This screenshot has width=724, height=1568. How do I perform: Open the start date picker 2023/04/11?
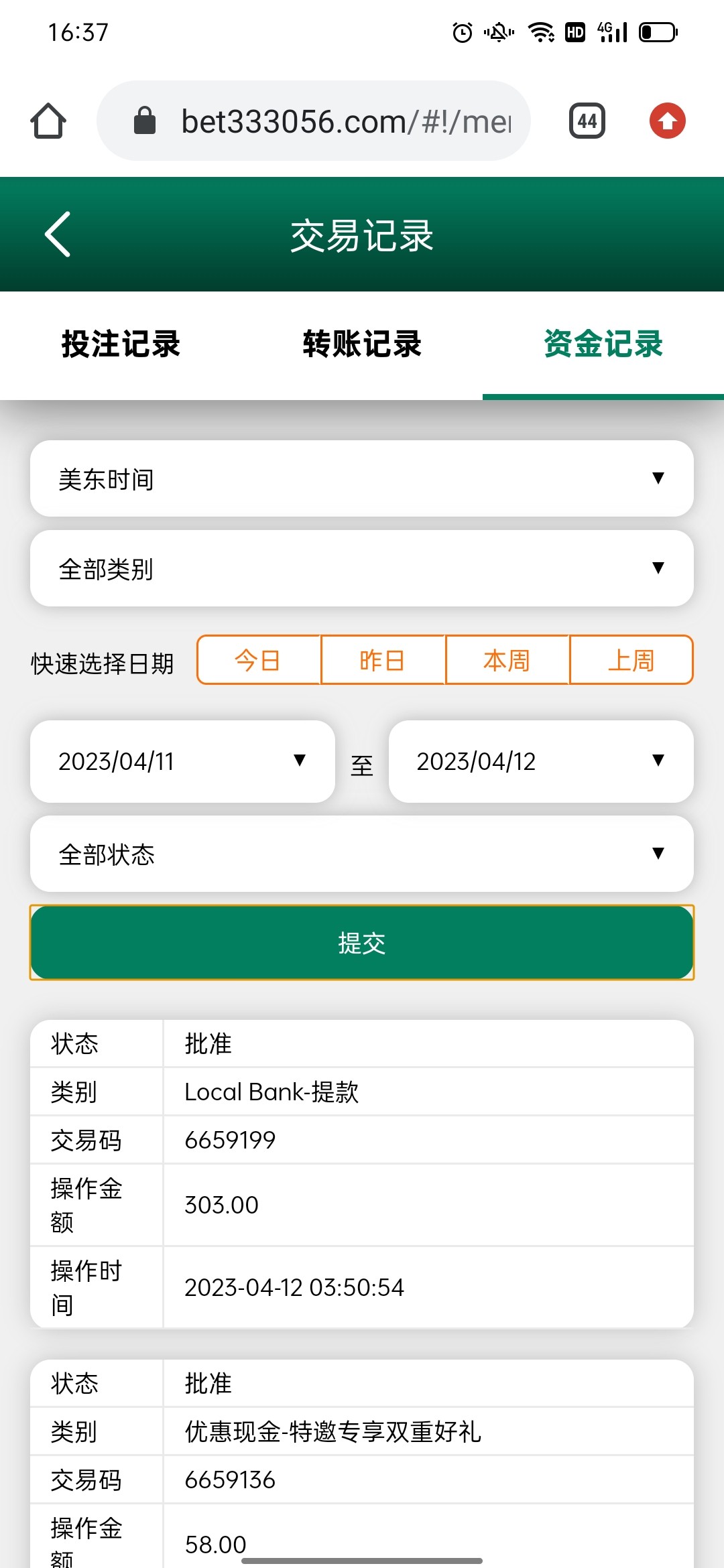(182, 761)
